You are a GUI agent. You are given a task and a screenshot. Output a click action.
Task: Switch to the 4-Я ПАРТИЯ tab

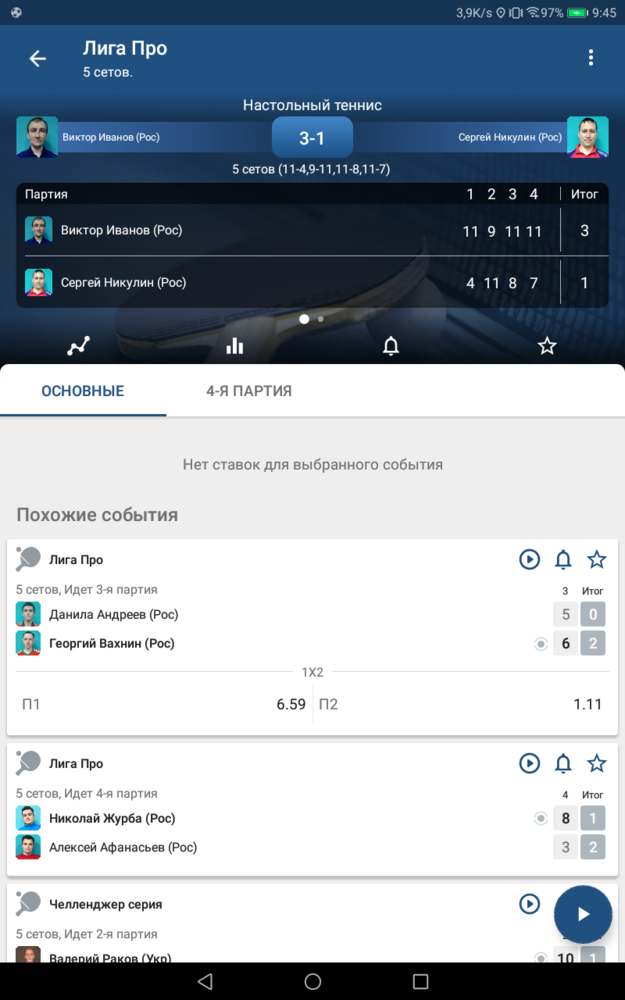[x=249, y=391]
